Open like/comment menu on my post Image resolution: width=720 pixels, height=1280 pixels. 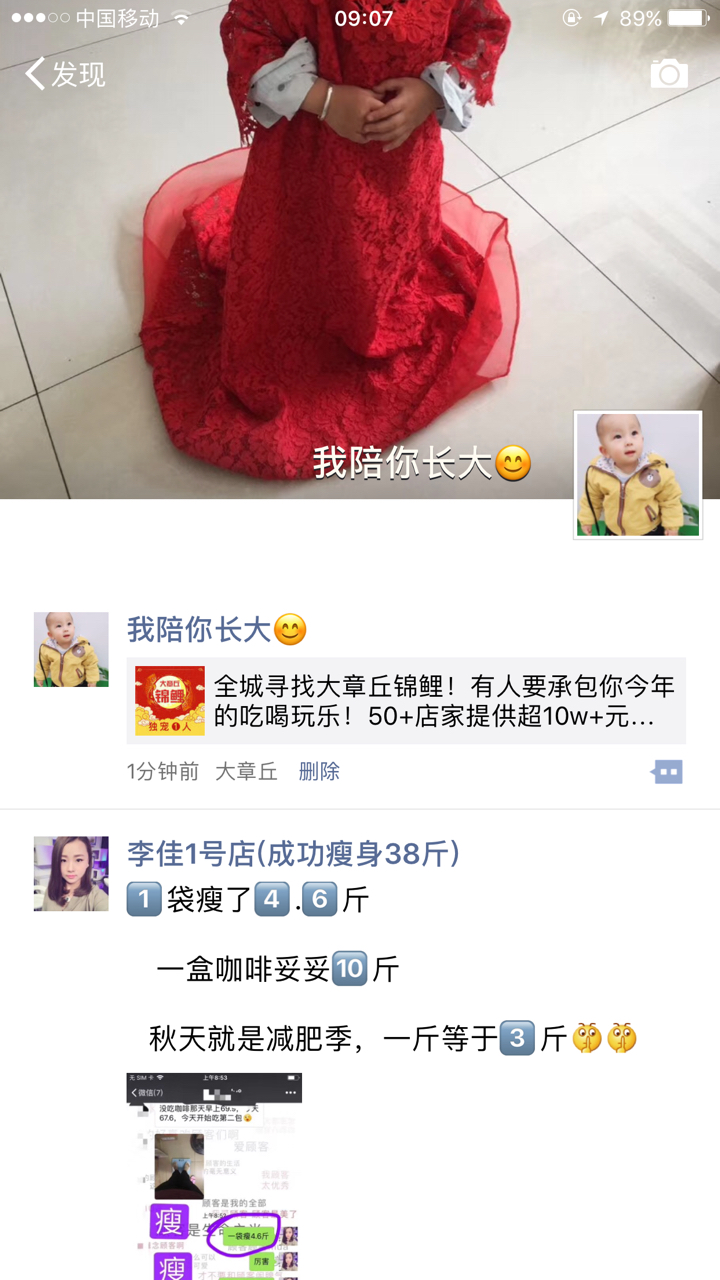pos(667,771)
